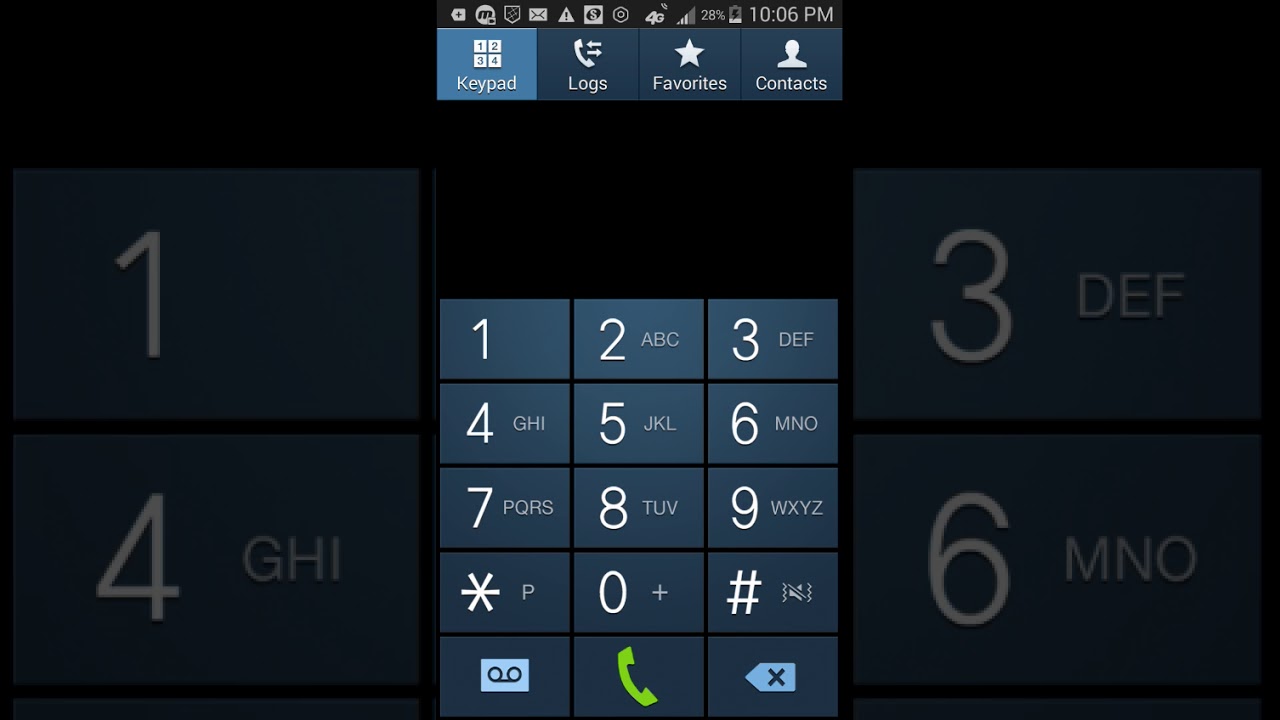Select the Keypad tab
1280x720 pixels.
[487, 64]
